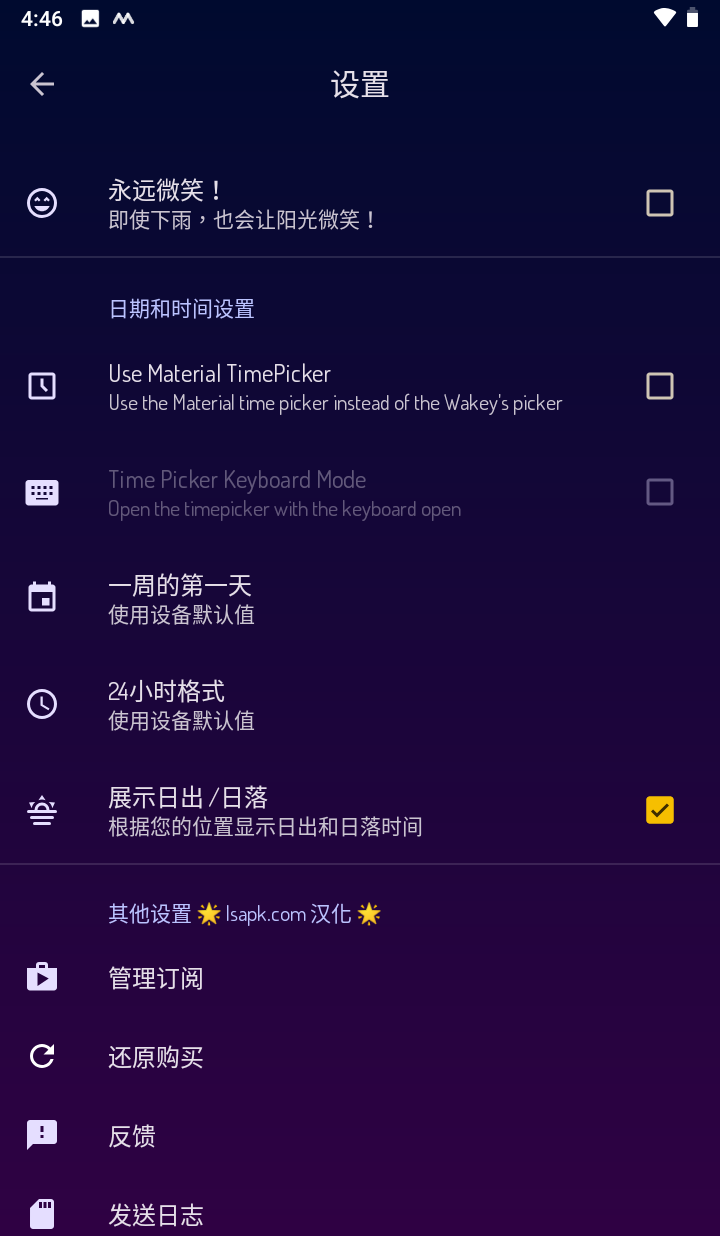This screenshot has width=720, height=1236.
Task: Tap 还原购买 to restore purchases
Action: click(x=156, y=1056)
